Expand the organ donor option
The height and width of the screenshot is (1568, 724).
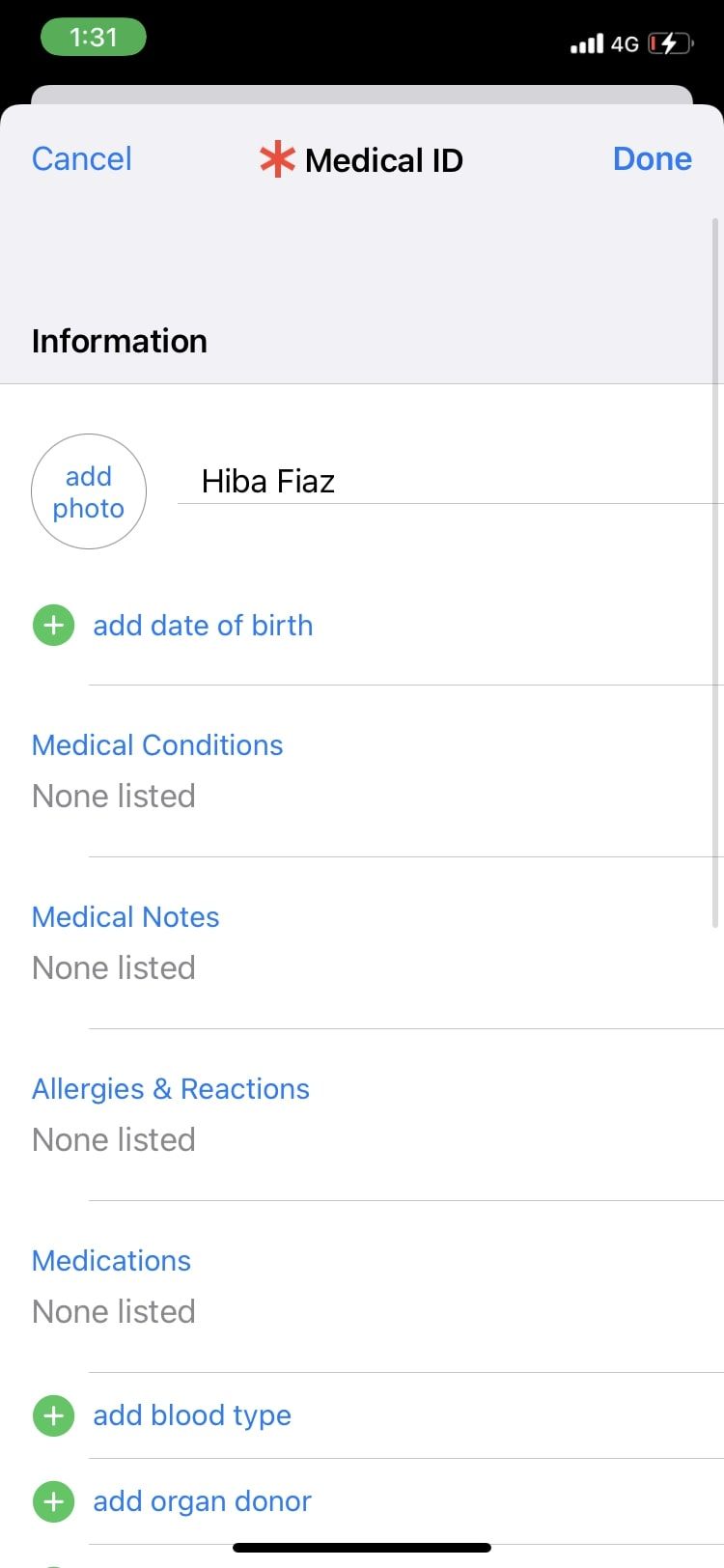pos(202,1501)
